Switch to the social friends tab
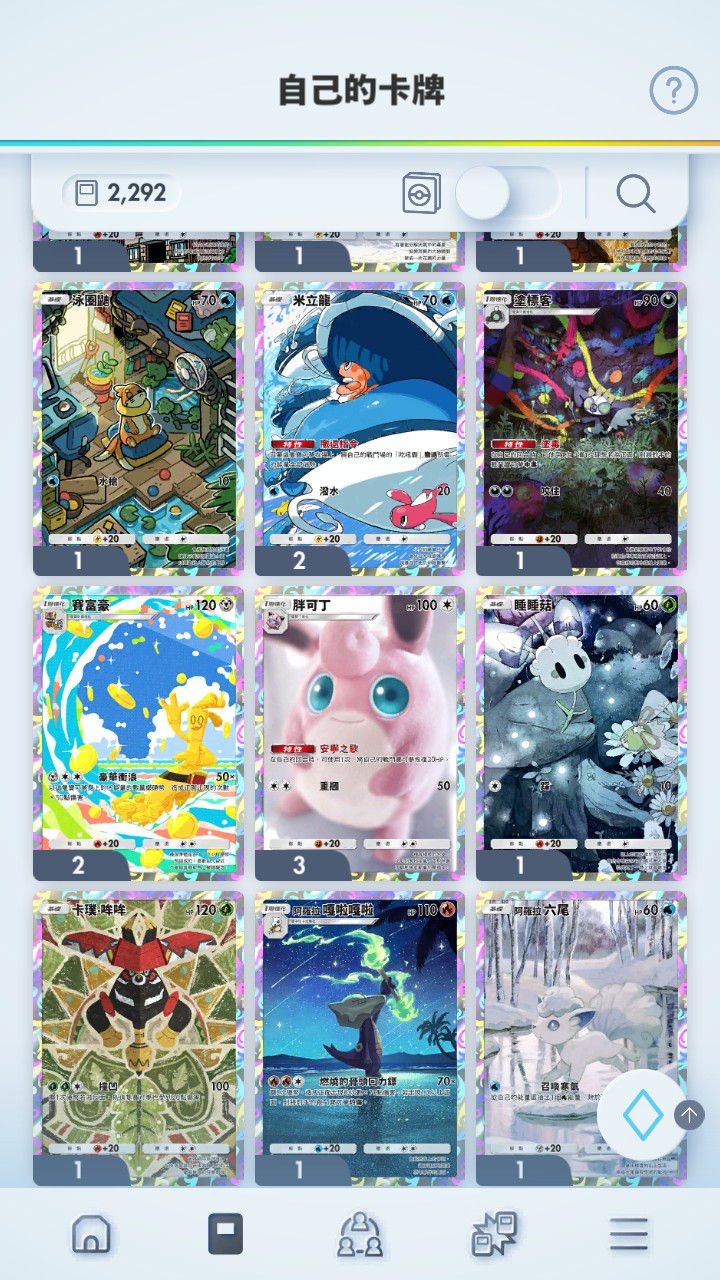Image resolution: width=720 pixels, height=1280 pixels. click(360, 1234)
